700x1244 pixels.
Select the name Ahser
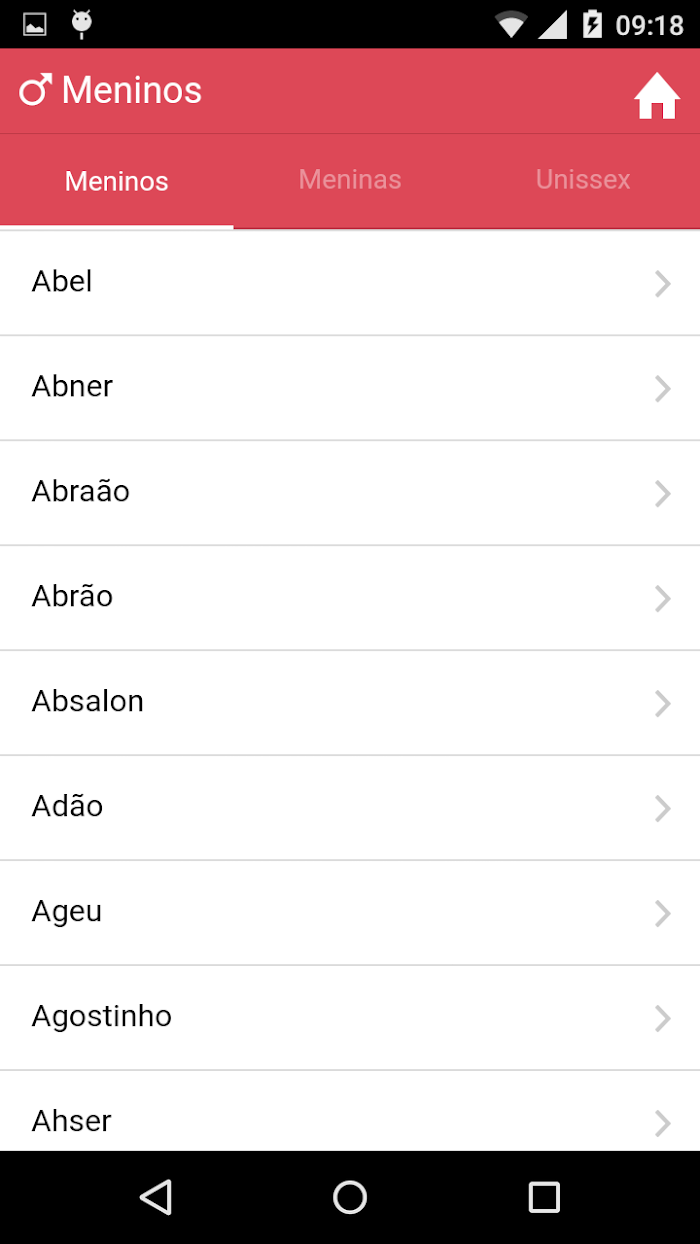pos(350,1111)
